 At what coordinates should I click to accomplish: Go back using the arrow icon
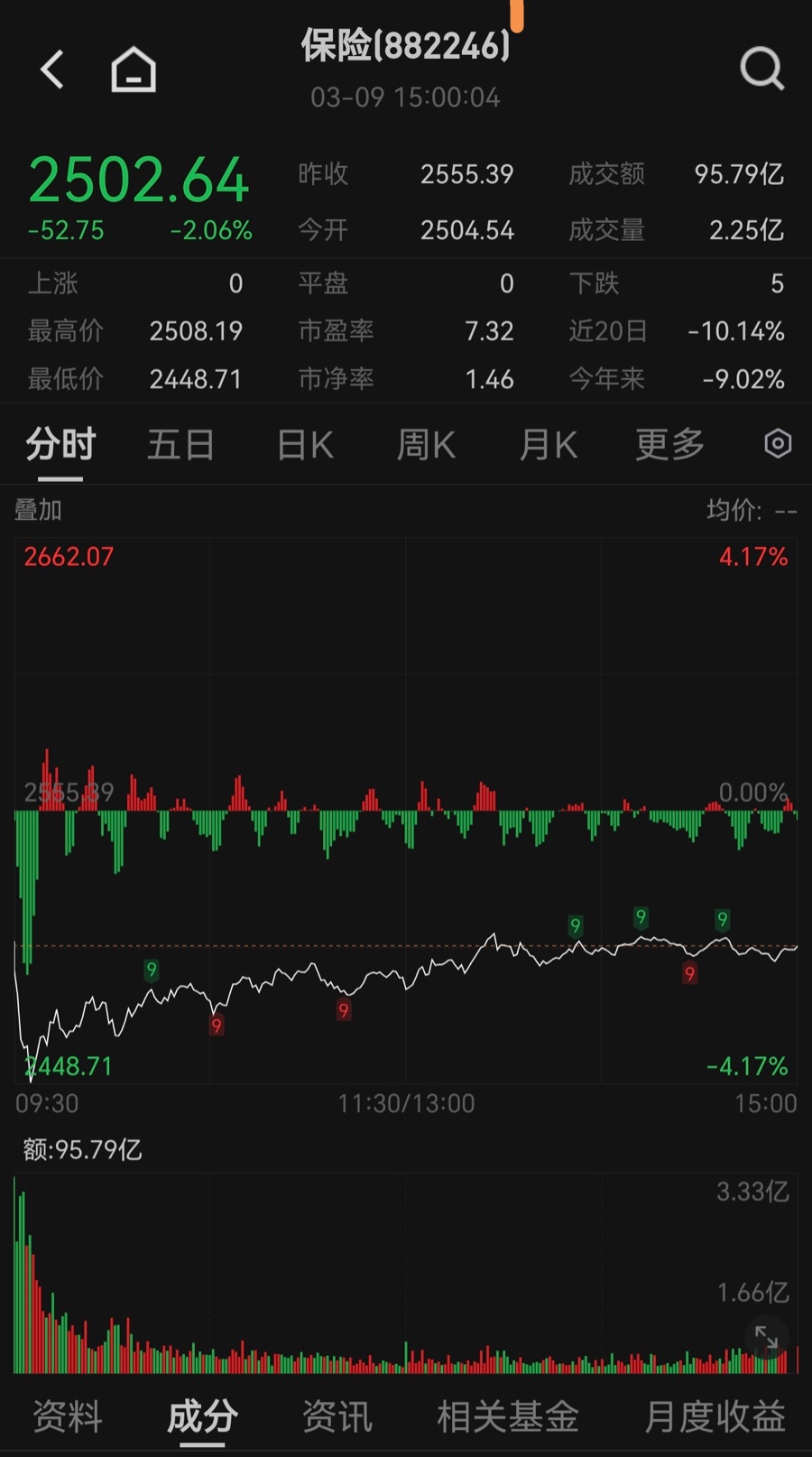pyautogui.click(x=52, y=70)
